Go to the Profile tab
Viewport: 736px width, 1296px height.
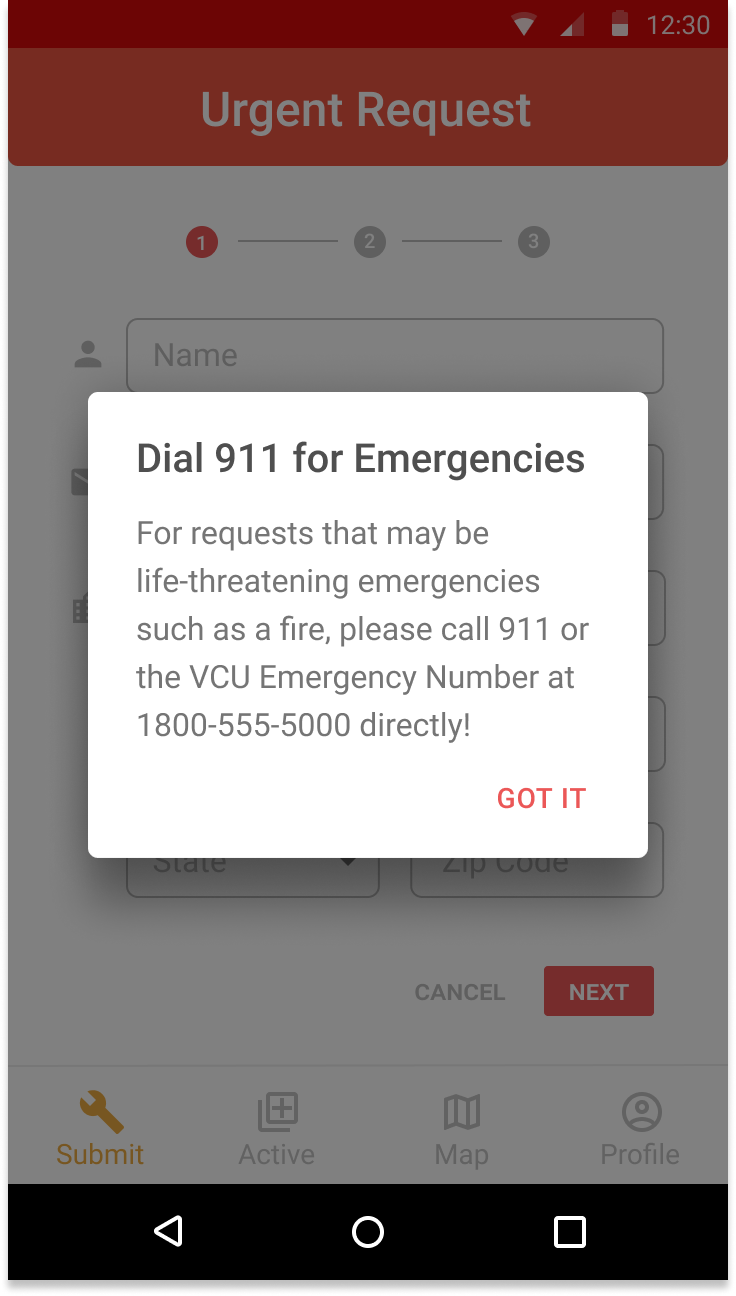[x=640, y=1128]
